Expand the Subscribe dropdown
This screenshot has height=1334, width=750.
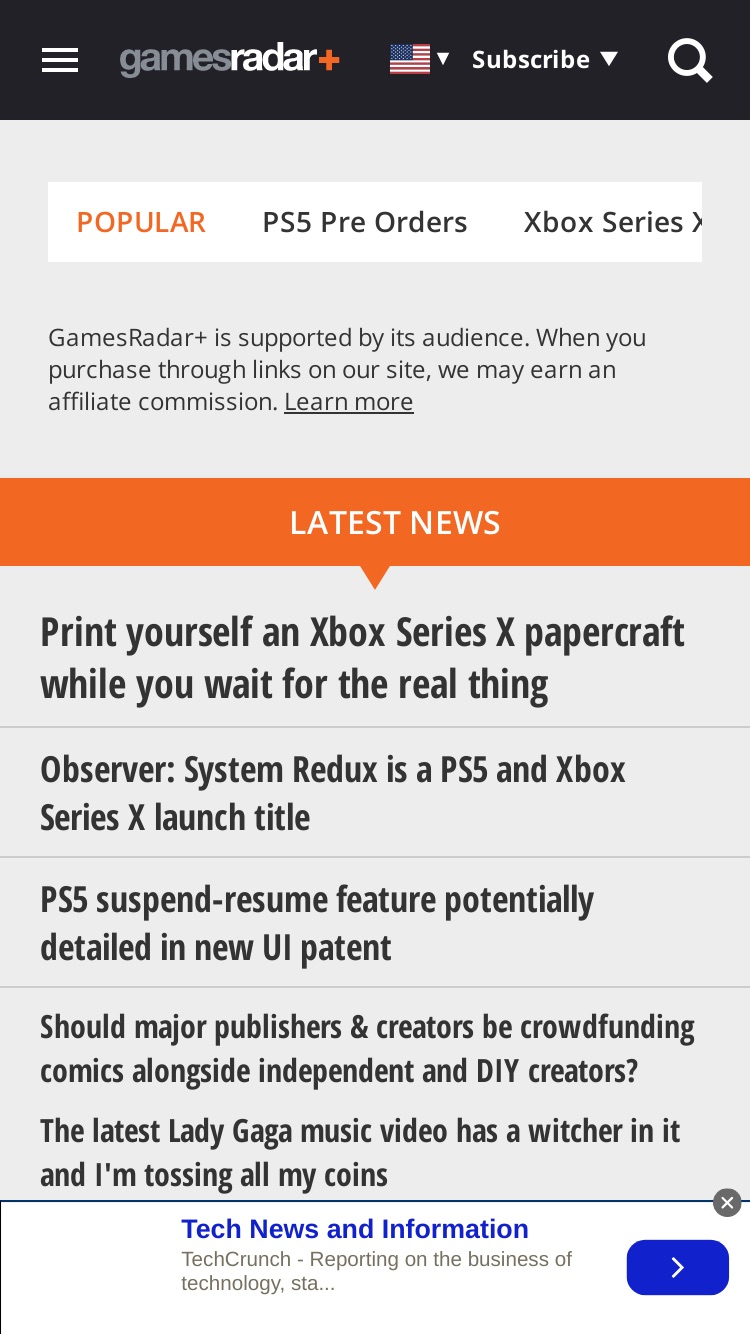[x=545, y=60]
